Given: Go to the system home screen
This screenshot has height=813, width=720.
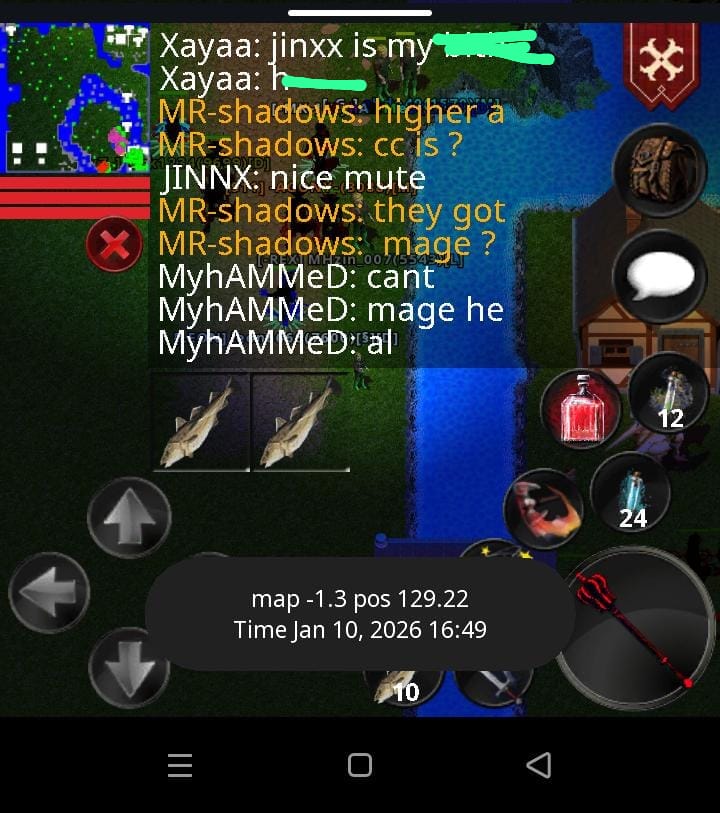Looking at the screenshot, I should (360, 765).
